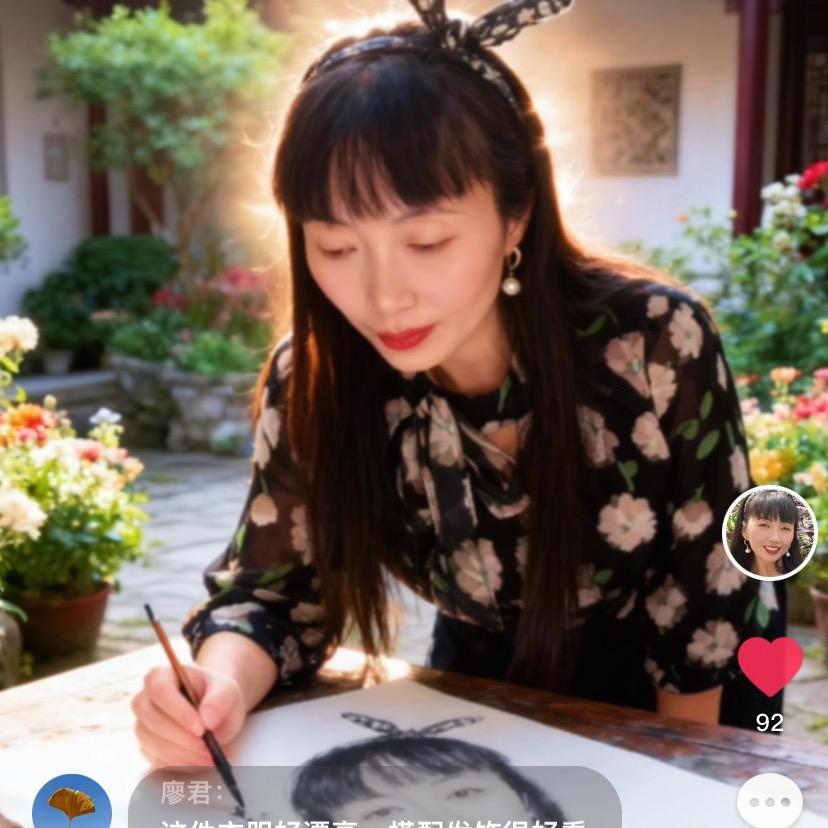View 廖君's ginkgo leaf avatar profile
The height and width of the screenshot is (828, 828).
click(x=72, y=803)
